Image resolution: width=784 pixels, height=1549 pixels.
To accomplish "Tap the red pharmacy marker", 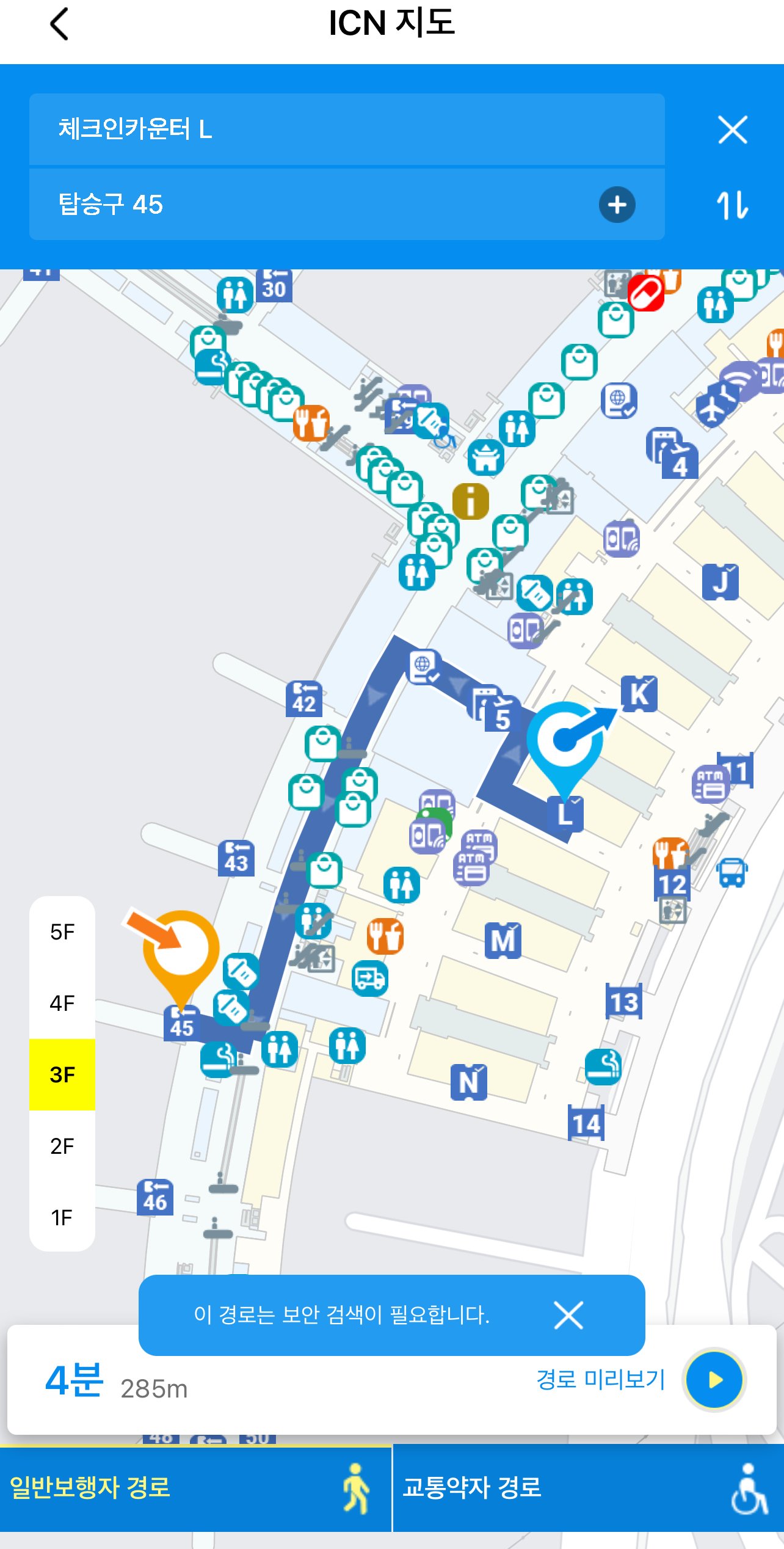I will click(x=647, y=293).
